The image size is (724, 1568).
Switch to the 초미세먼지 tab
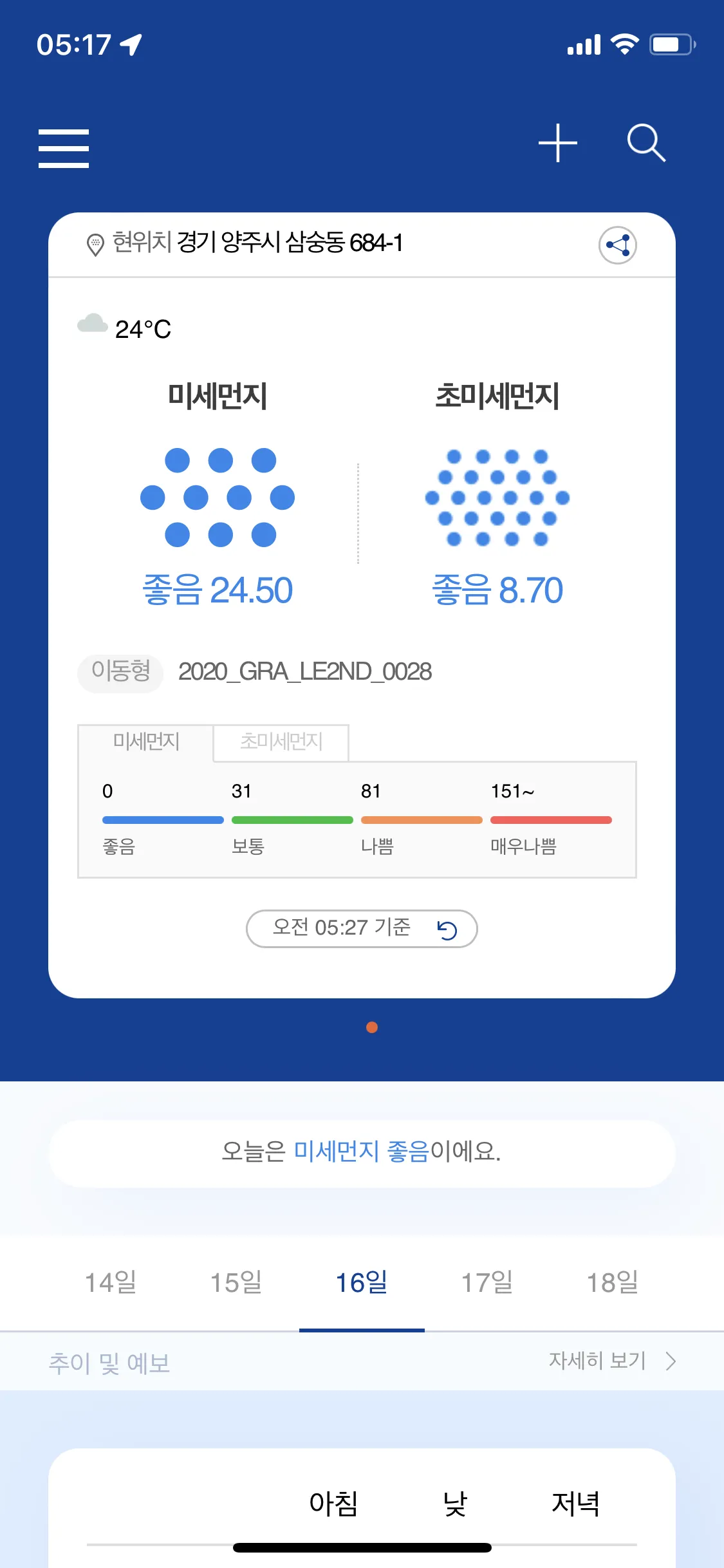[281, 742]
